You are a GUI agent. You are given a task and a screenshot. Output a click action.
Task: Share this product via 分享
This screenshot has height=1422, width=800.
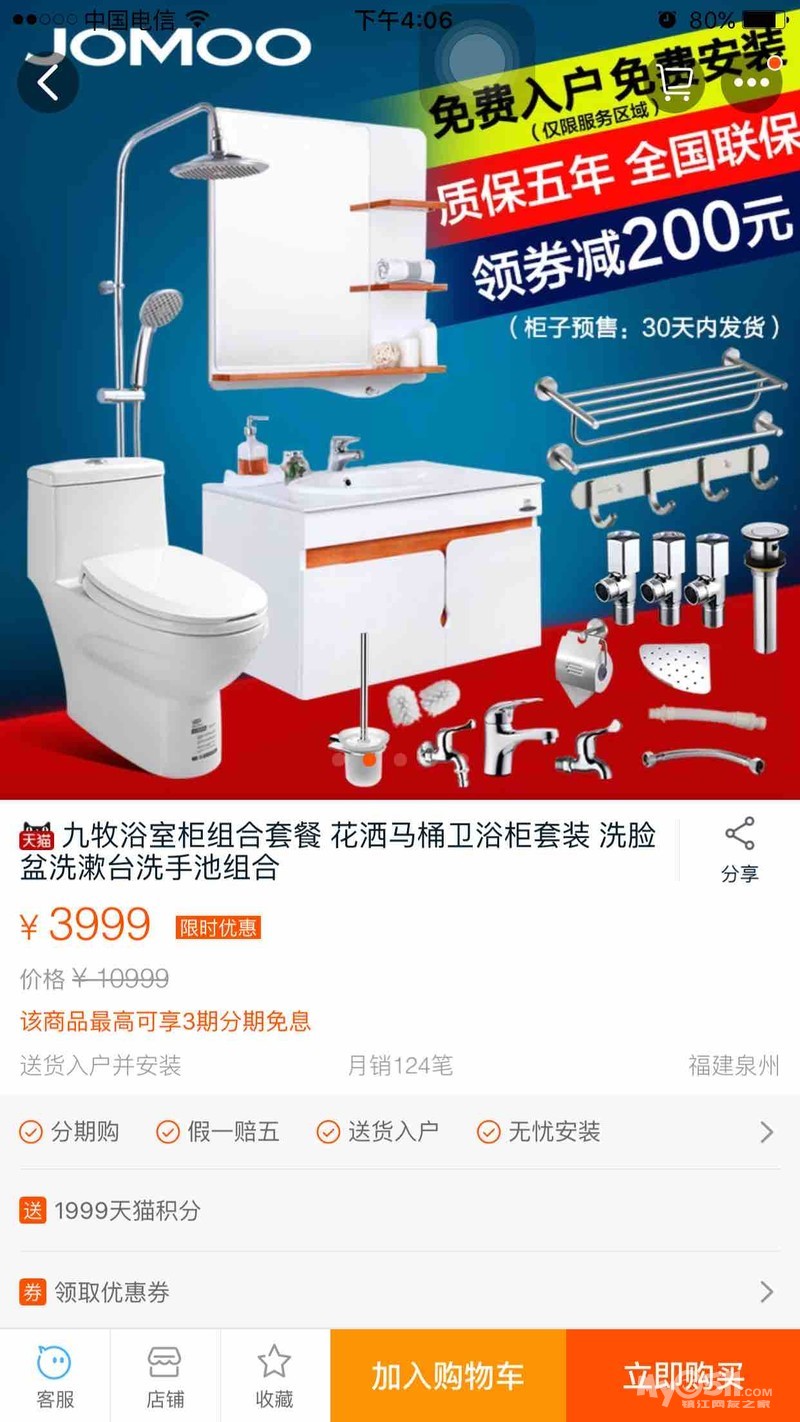[x=740, y=851]
